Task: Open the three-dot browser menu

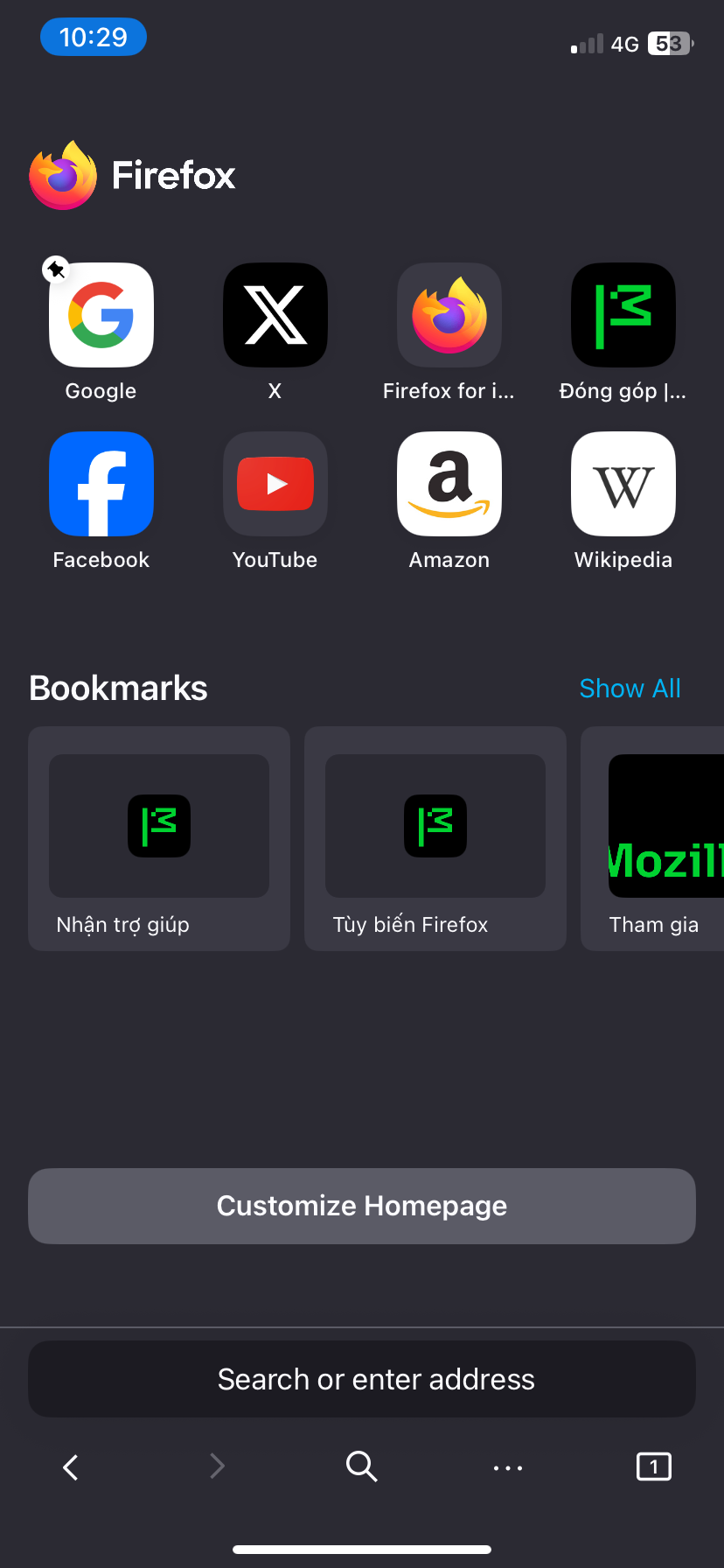Action: pos(508,1467)
